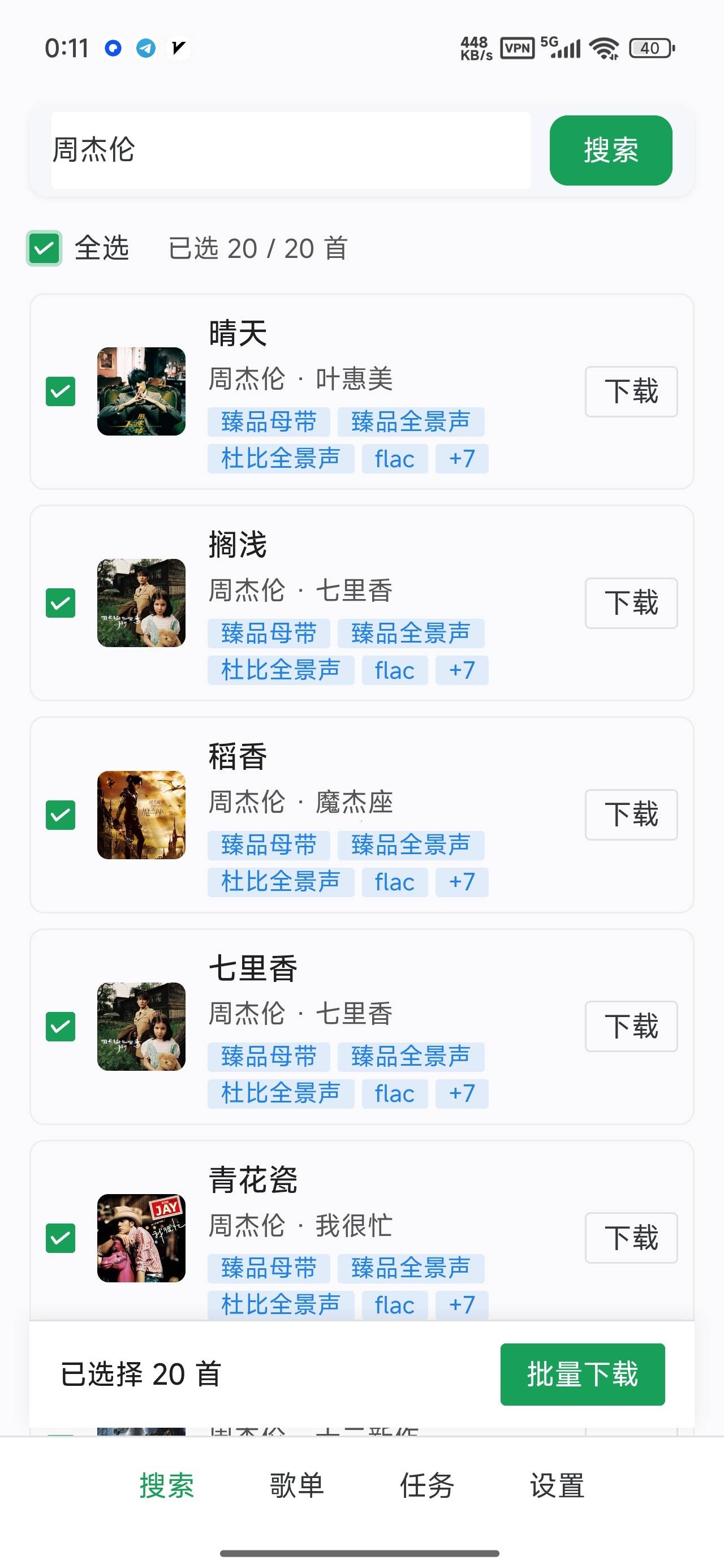Tap 下载 next to 青花瓷
The height and width of the screenshot is (1568, 724).
(631, 1239)
